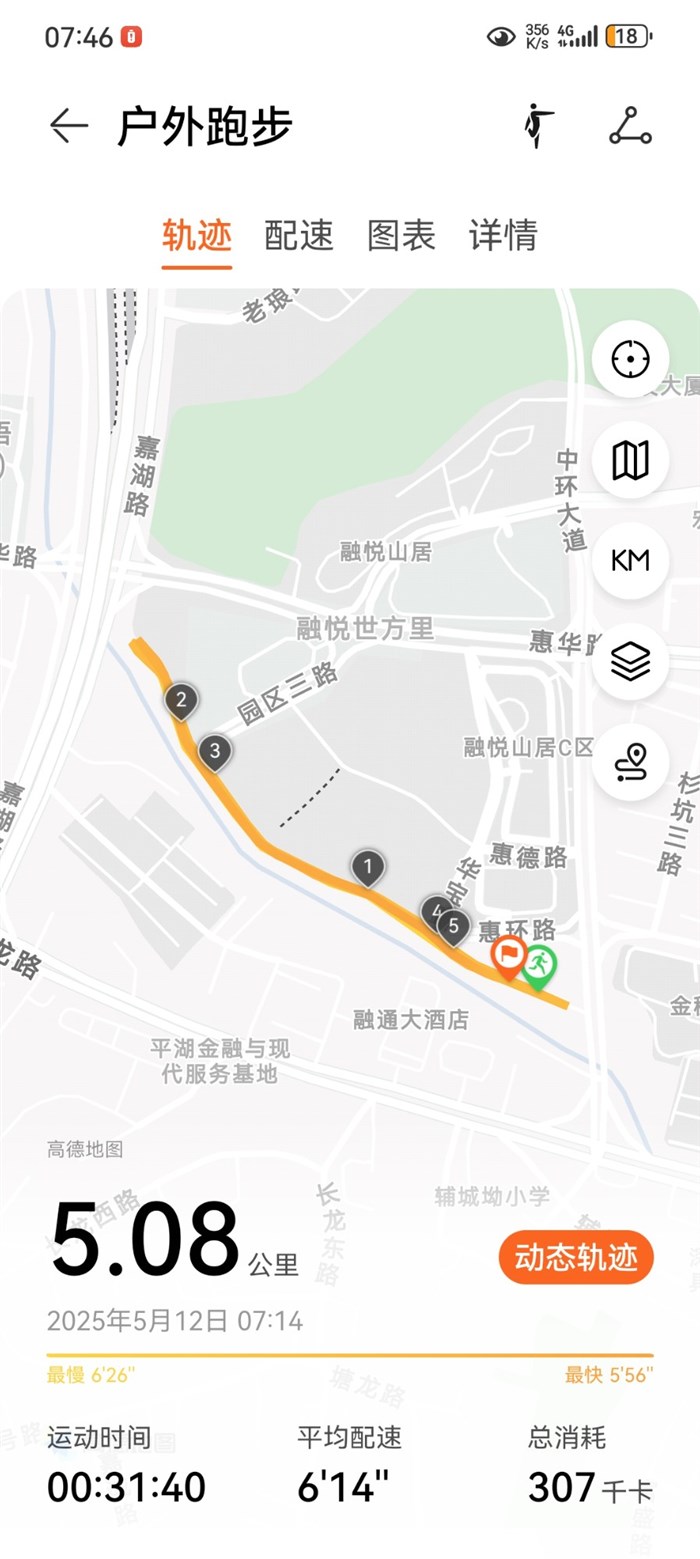Image resolution: width=700 pixels, height=1559 pixels.
Task: Tap the route location pin button
Action: (x=630, y=762)
